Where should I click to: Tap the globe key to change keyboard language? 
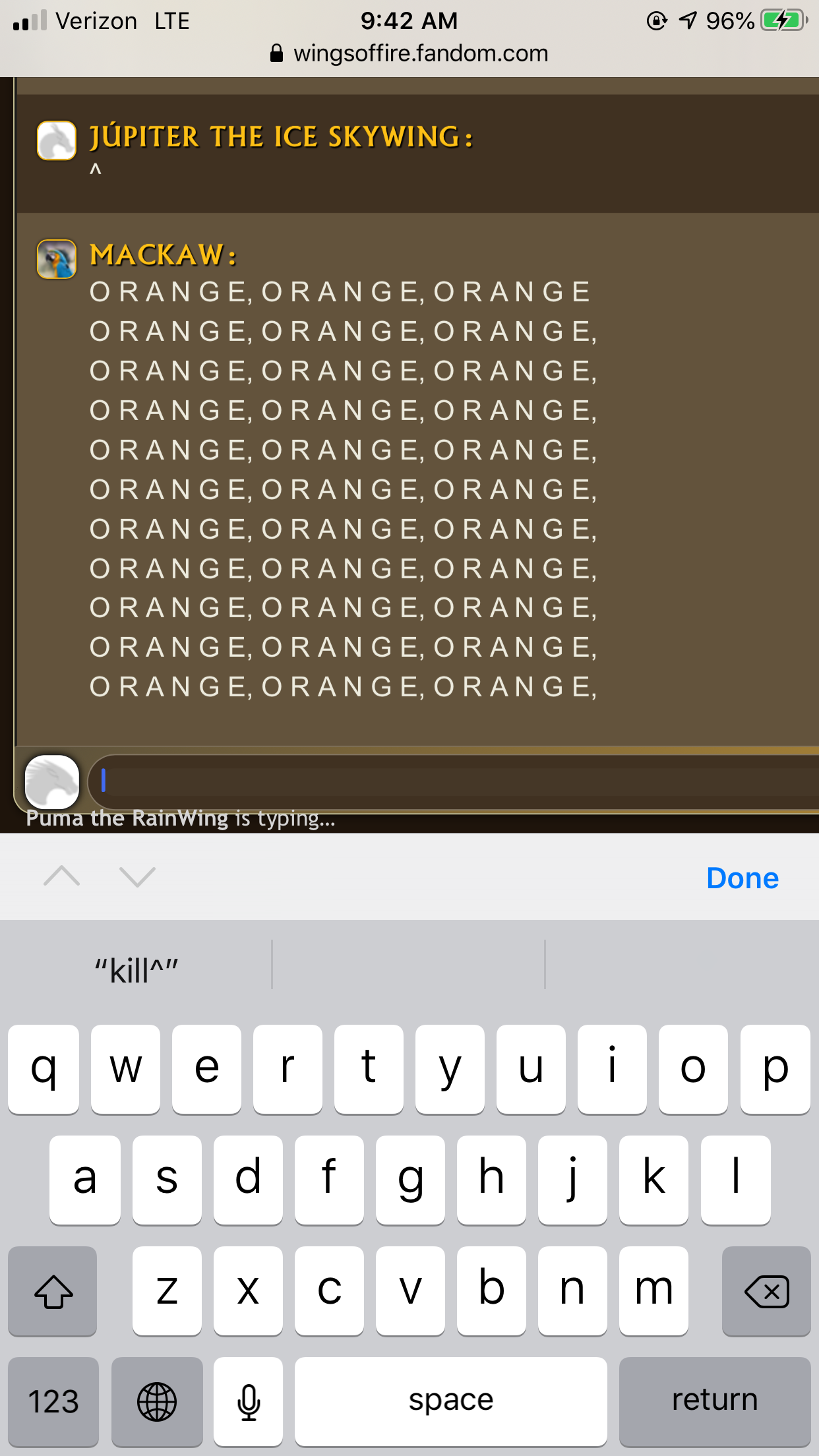(x=157, y=1401)
